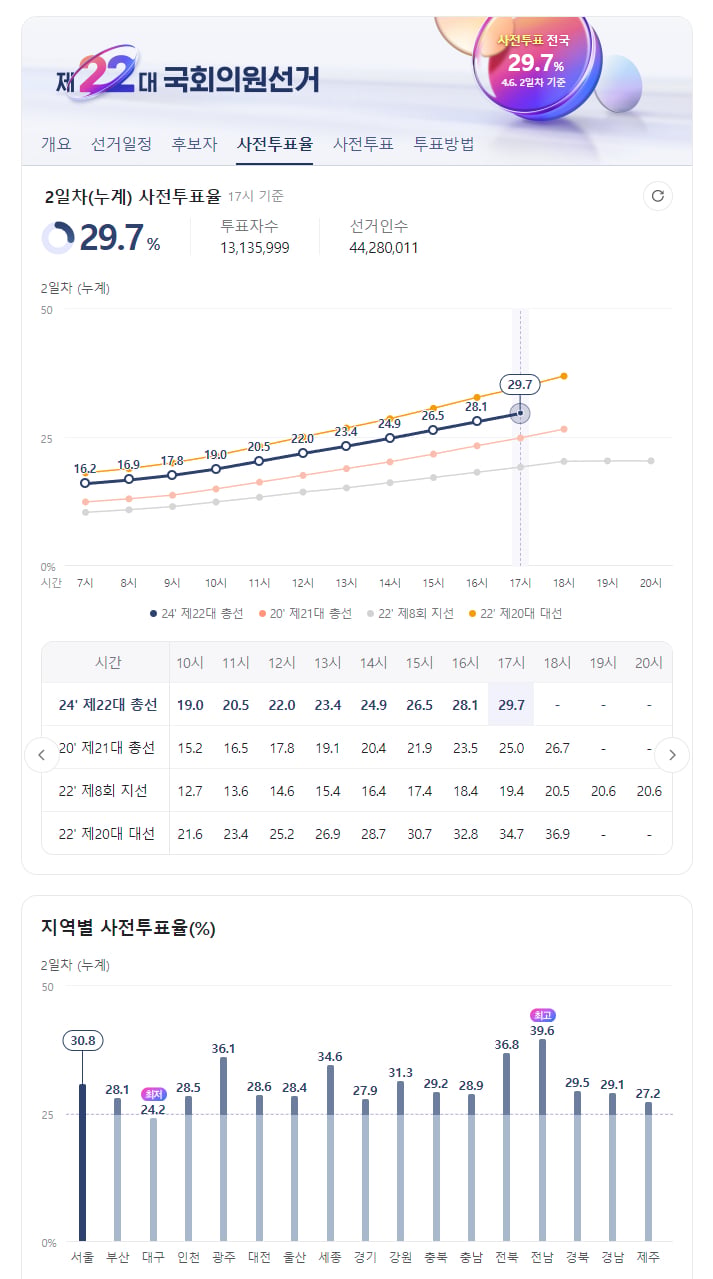Viewport: 713px width, 1279px height.
Task: Select the 후보자 tab
Action: pyautogui.click(x=194, y=143)
